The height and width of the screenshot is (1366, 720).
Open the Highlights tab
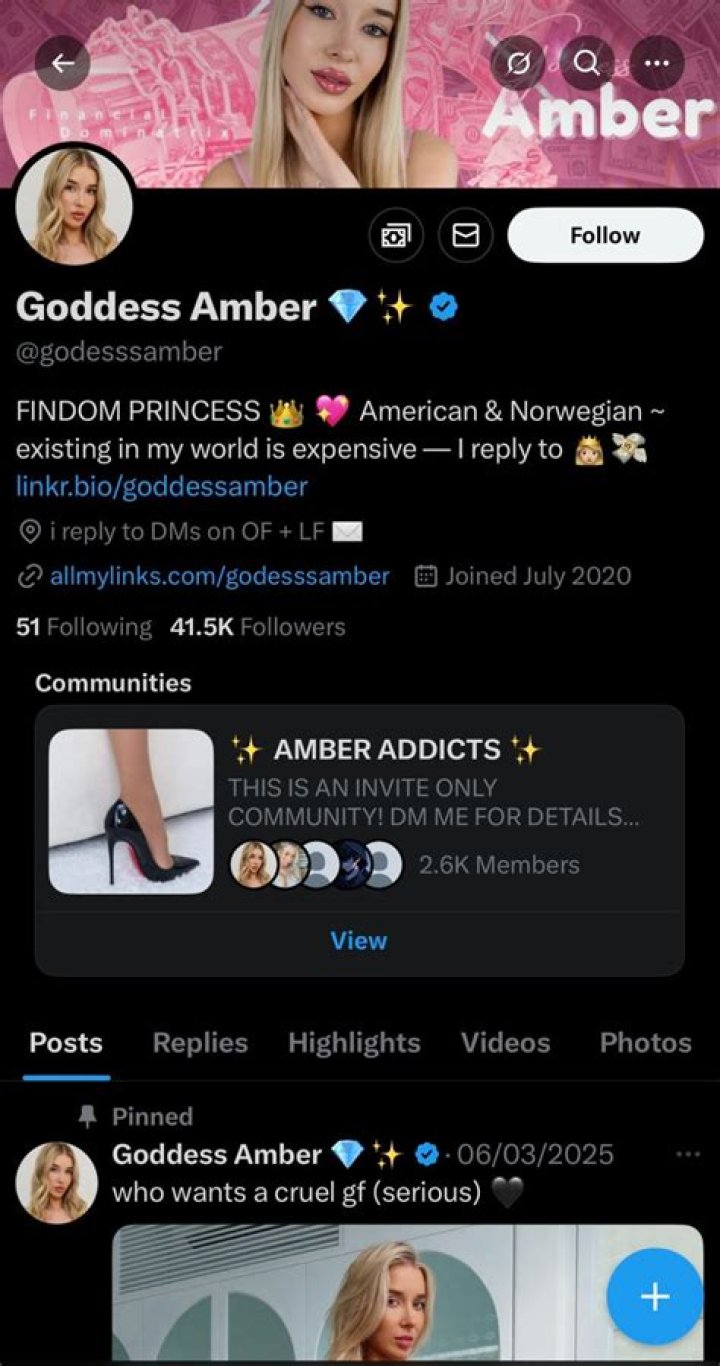click(x=353, y=1043)
